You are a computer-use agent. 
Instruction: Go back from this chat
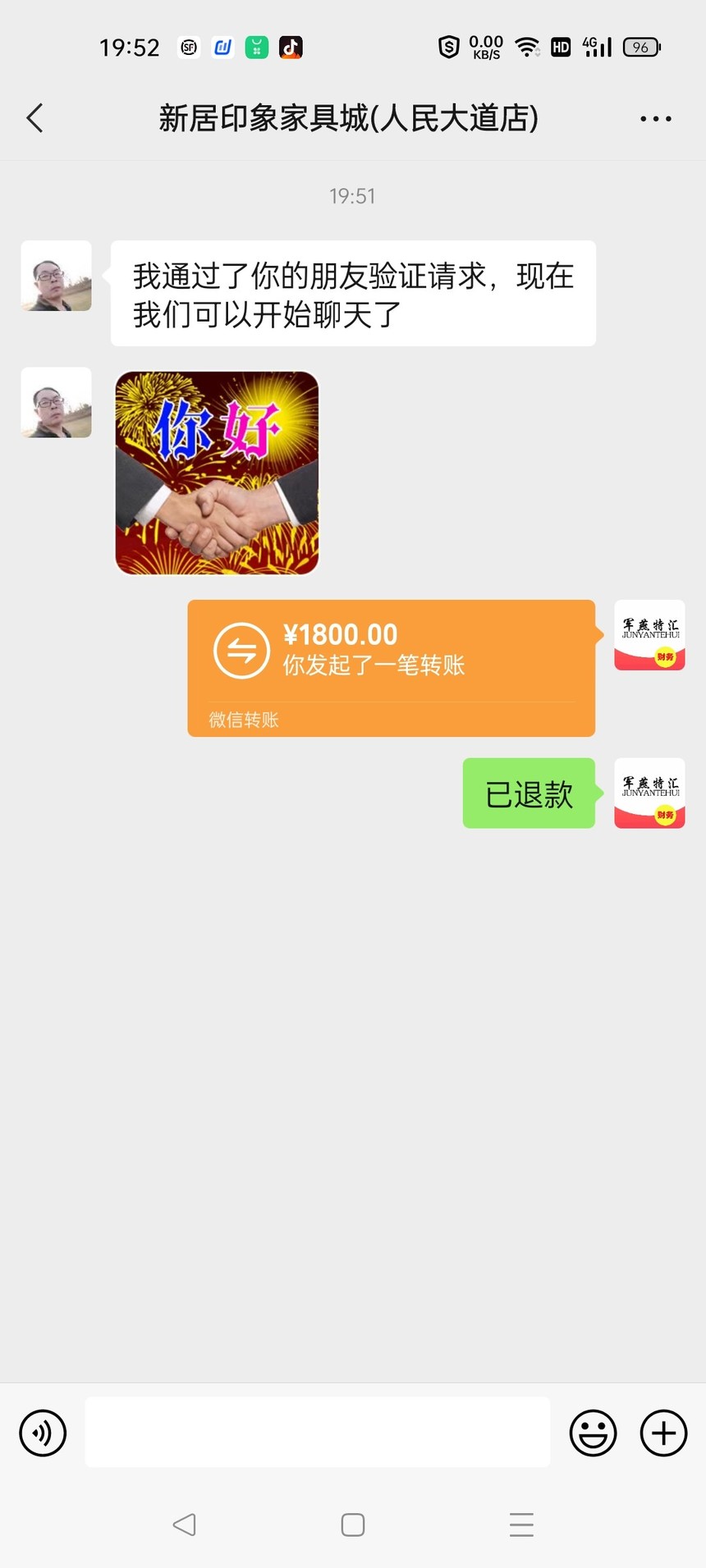tap(34, 118)
